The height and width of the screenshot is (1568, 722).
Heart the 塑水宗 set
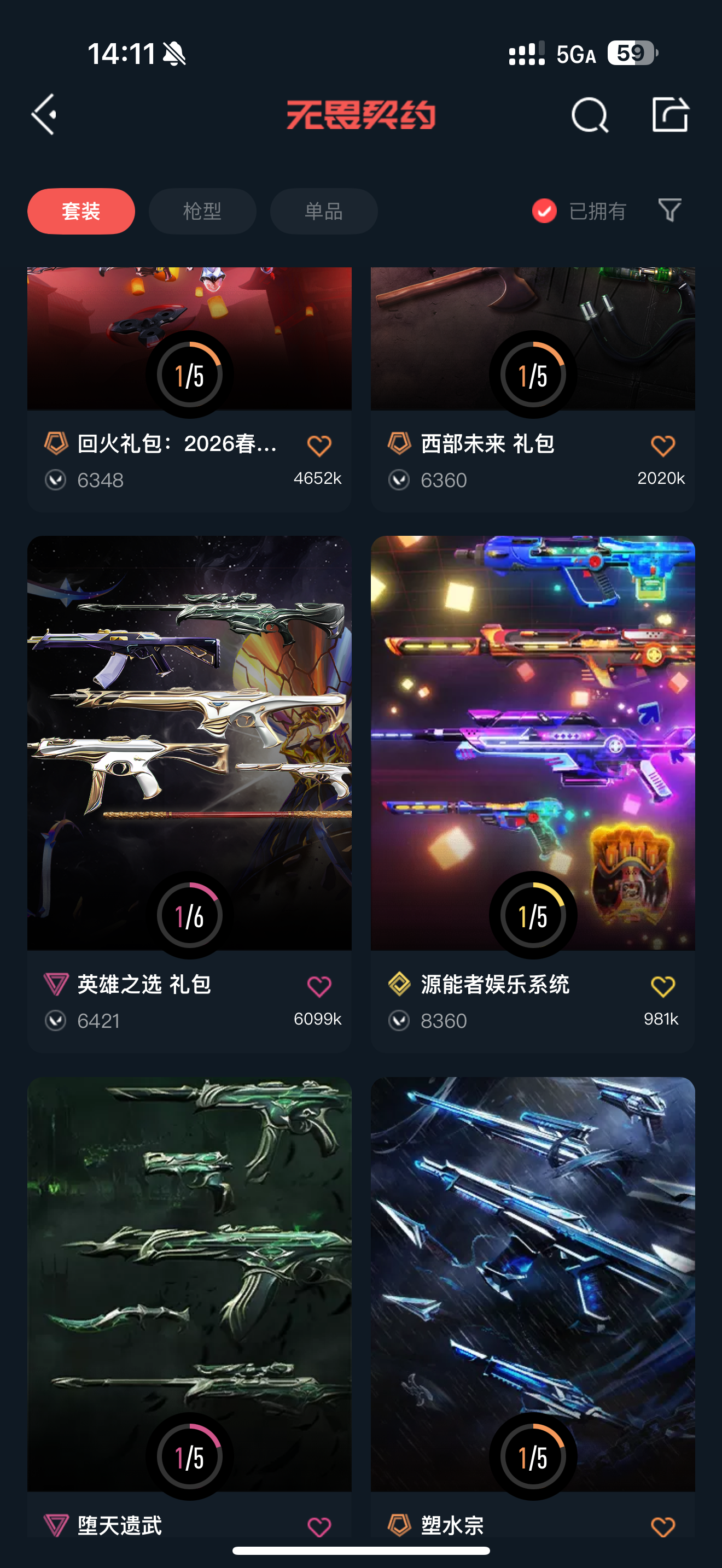click(x=663, y=1526)
